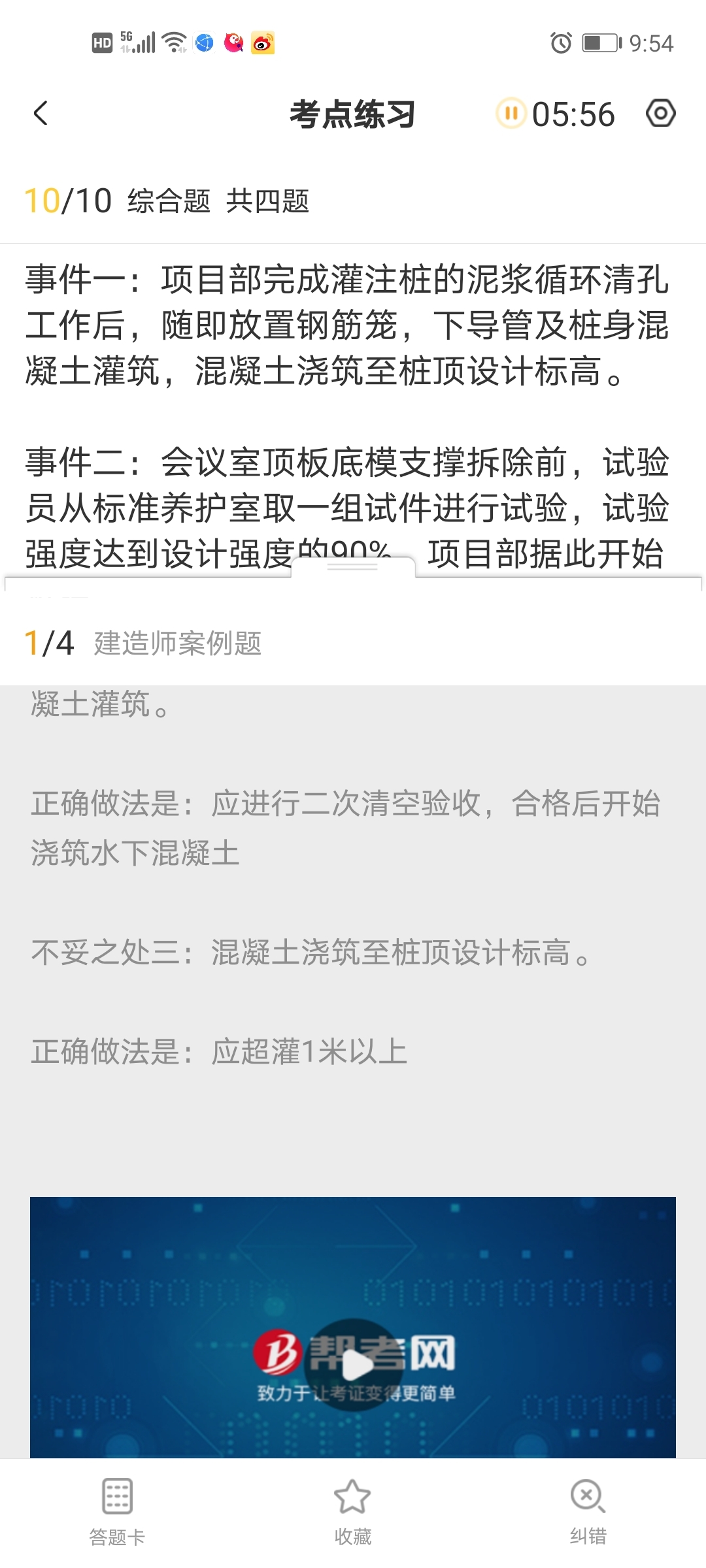Tap the panel handle above the answer sheet

pyautogui.click(x=353, y=567)
